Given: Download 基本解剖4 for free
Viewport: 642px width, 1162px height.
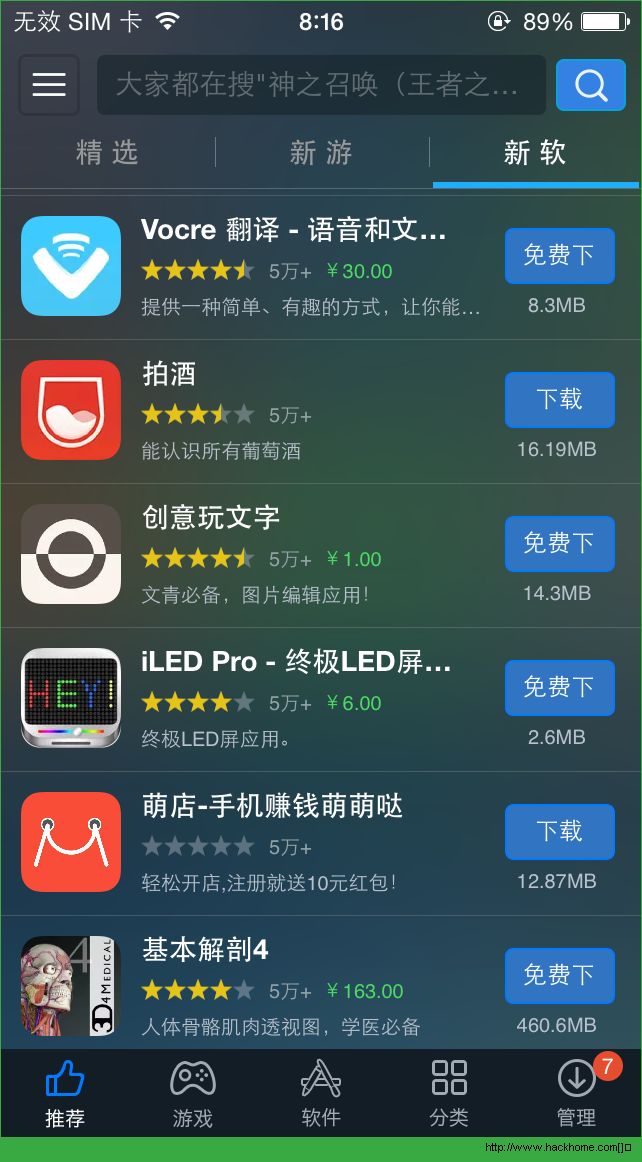Looking at the screenshot, I should pos(559,976).
